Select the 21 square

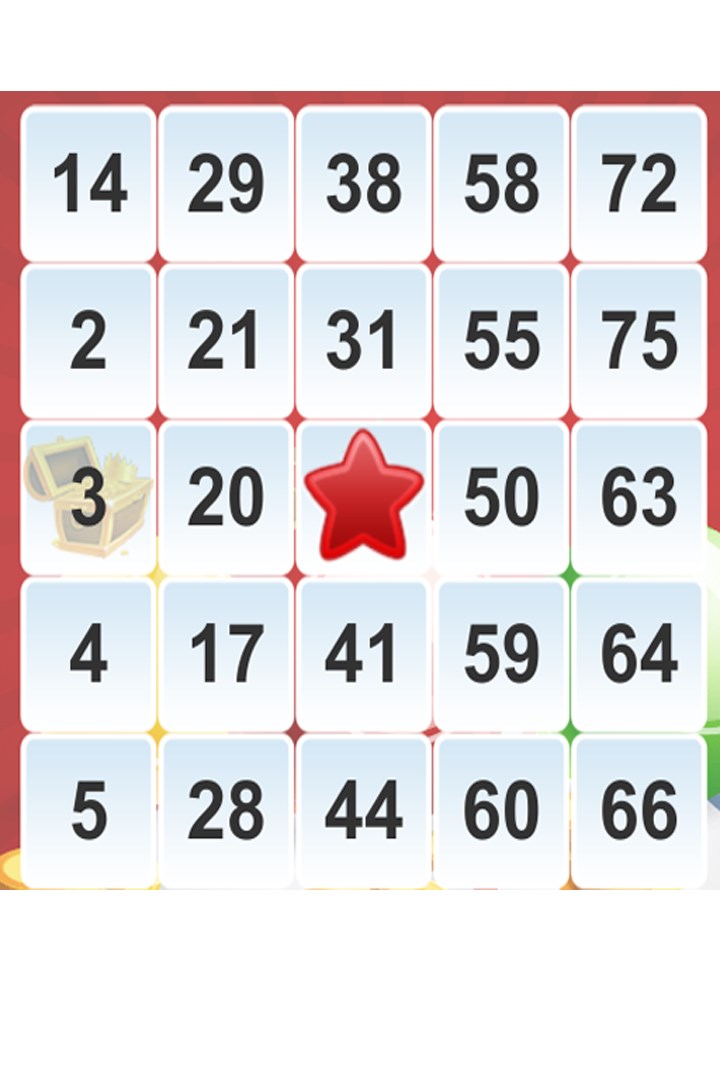(x=226, y=342)
